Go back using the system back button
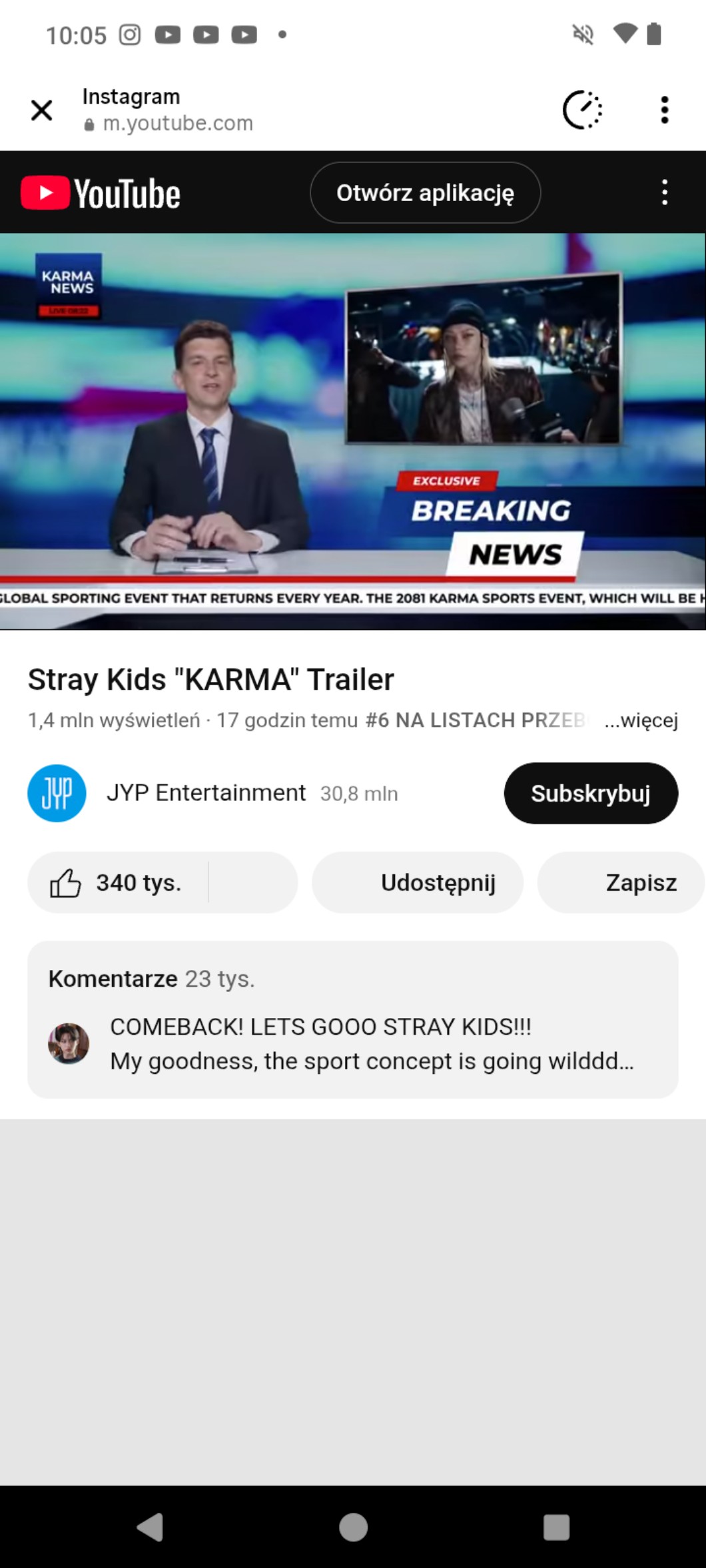Image resolution: width=706 pixels, height=1568 pixels. pos(150,1527)
